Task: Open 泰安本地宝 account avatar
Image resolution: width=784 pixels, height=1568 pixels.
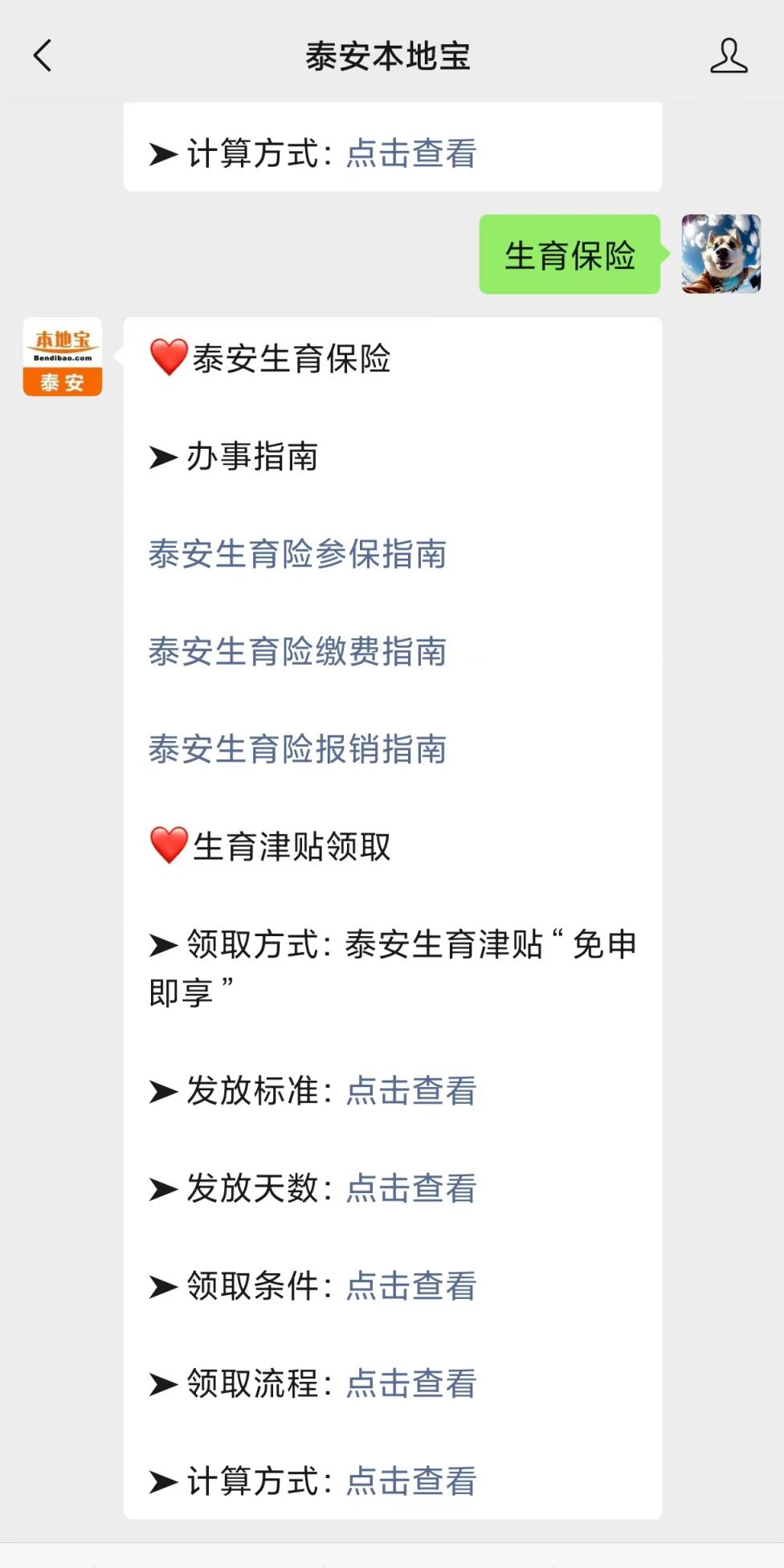Action: 63,356
